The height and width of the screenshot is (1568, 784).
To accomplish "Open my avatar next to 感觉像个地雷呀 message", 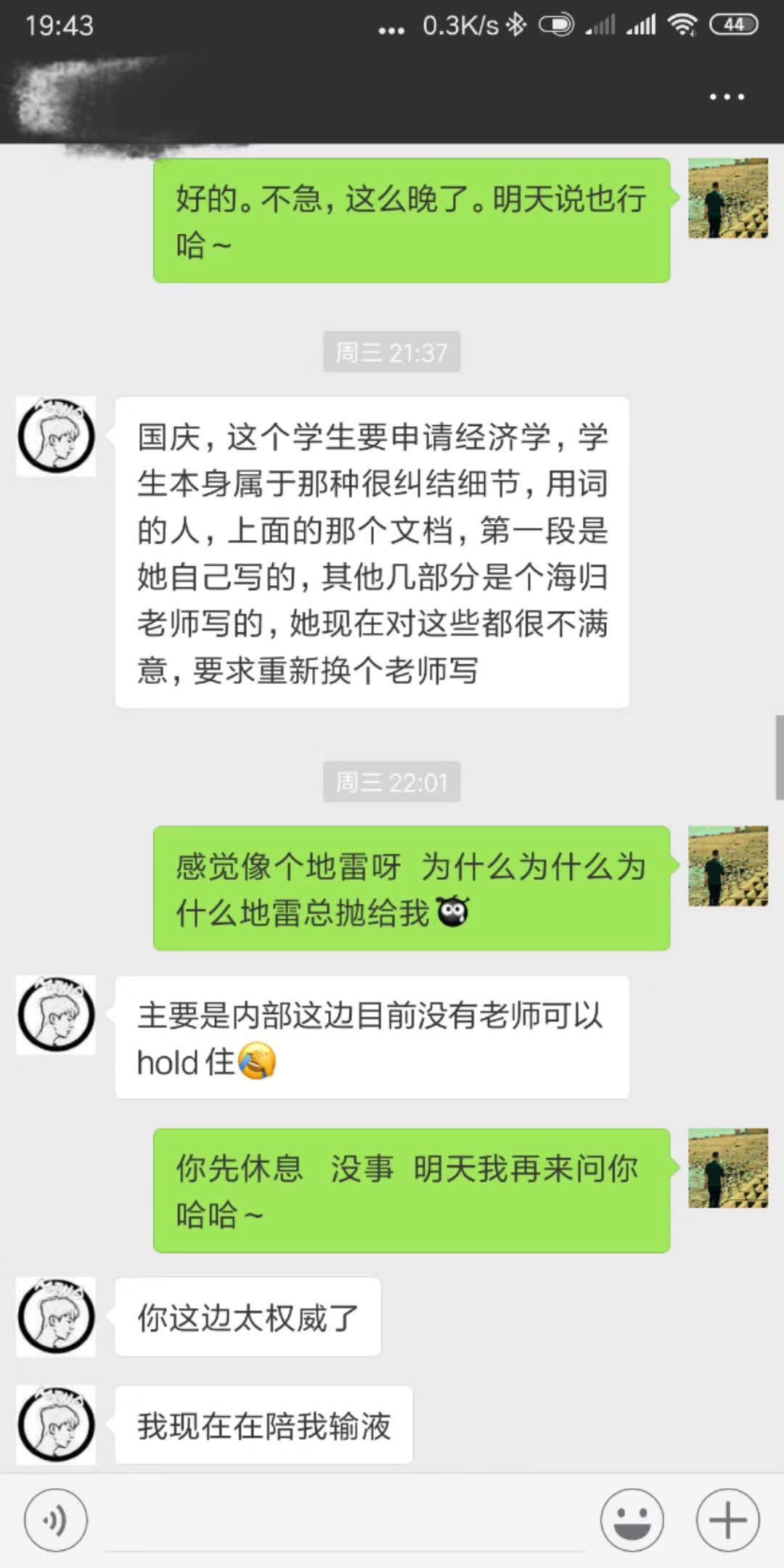I will click(727, 866).
